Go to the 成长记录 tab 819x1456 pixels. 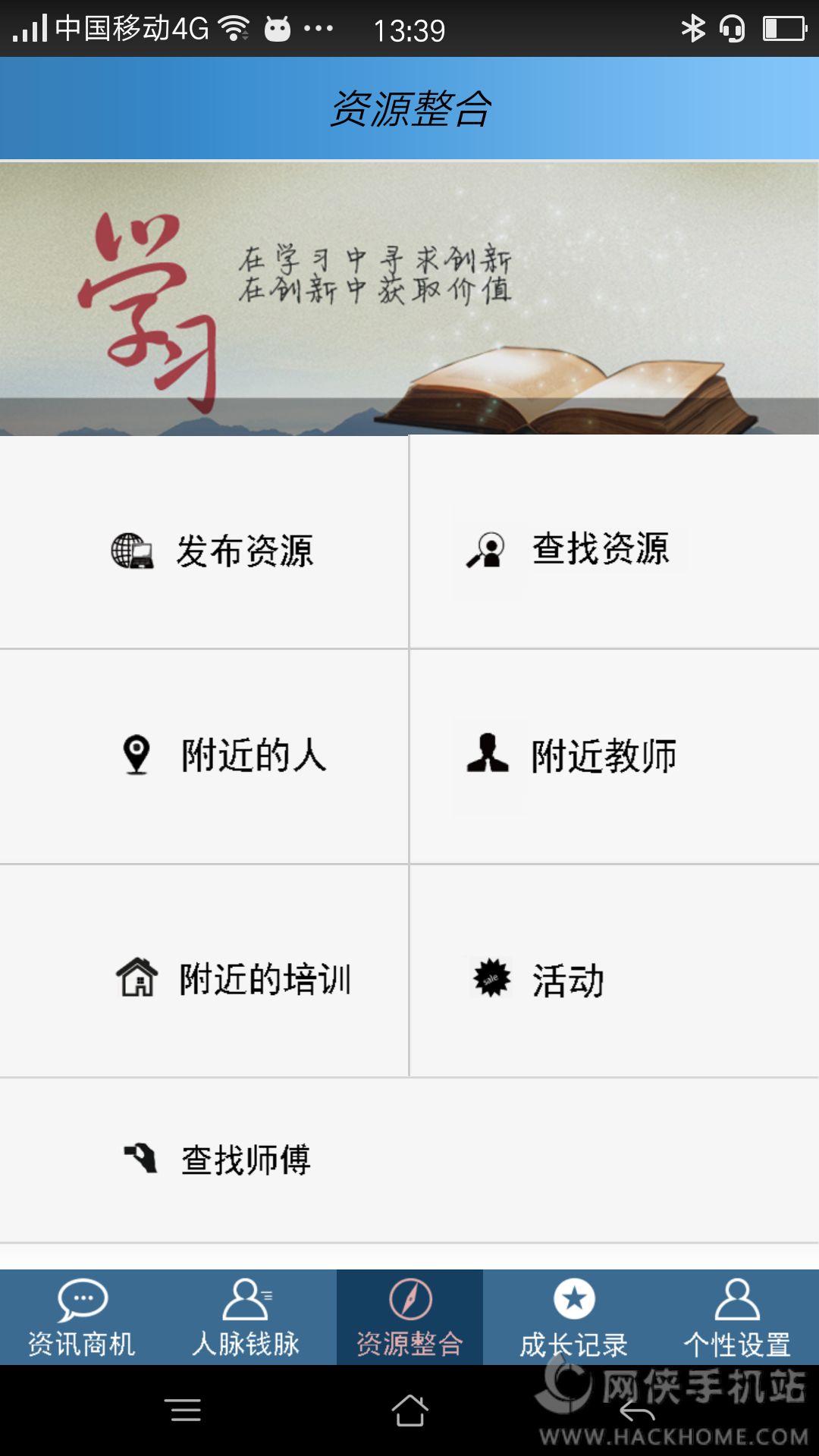tap(574, 1318)
